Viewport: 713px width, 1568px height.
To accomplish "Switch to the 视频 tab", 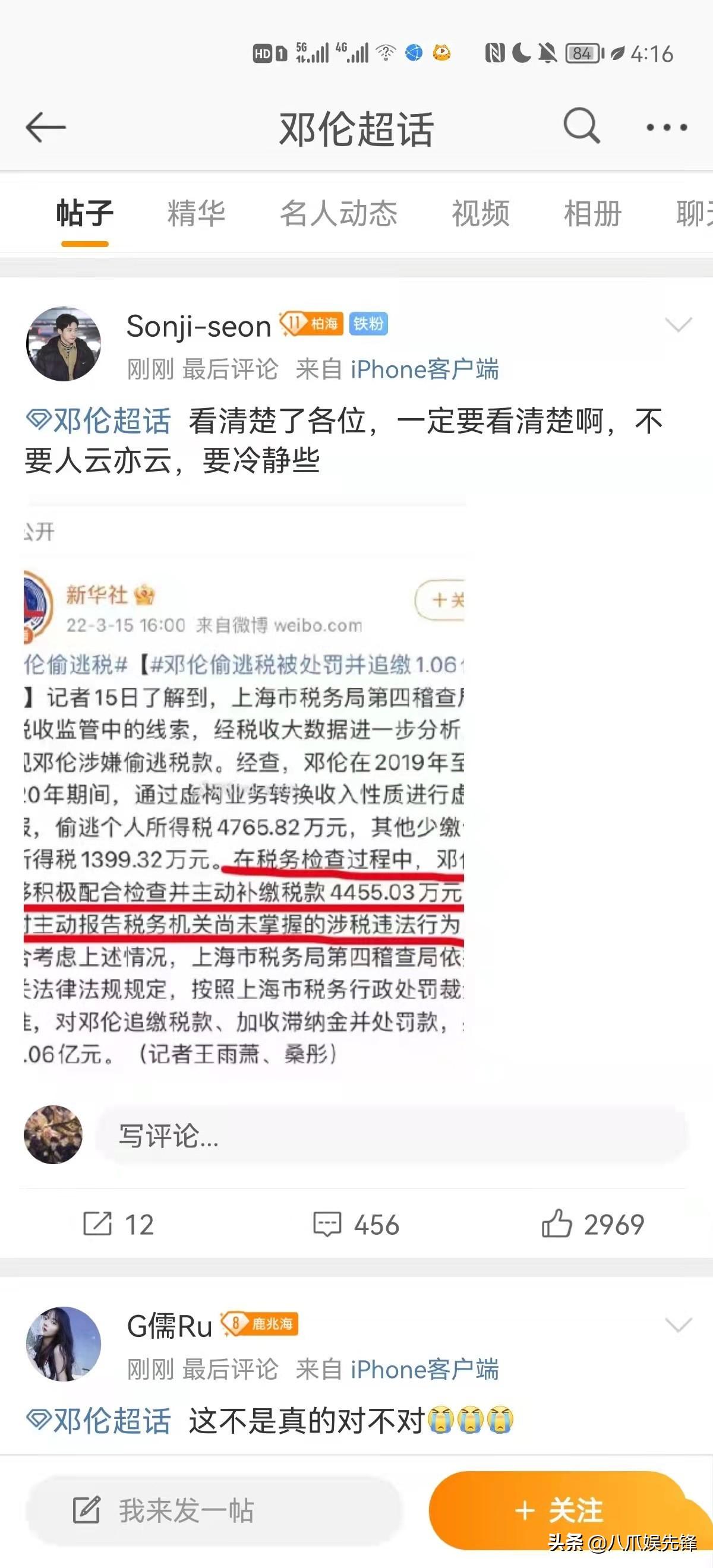I will point(481,214).
